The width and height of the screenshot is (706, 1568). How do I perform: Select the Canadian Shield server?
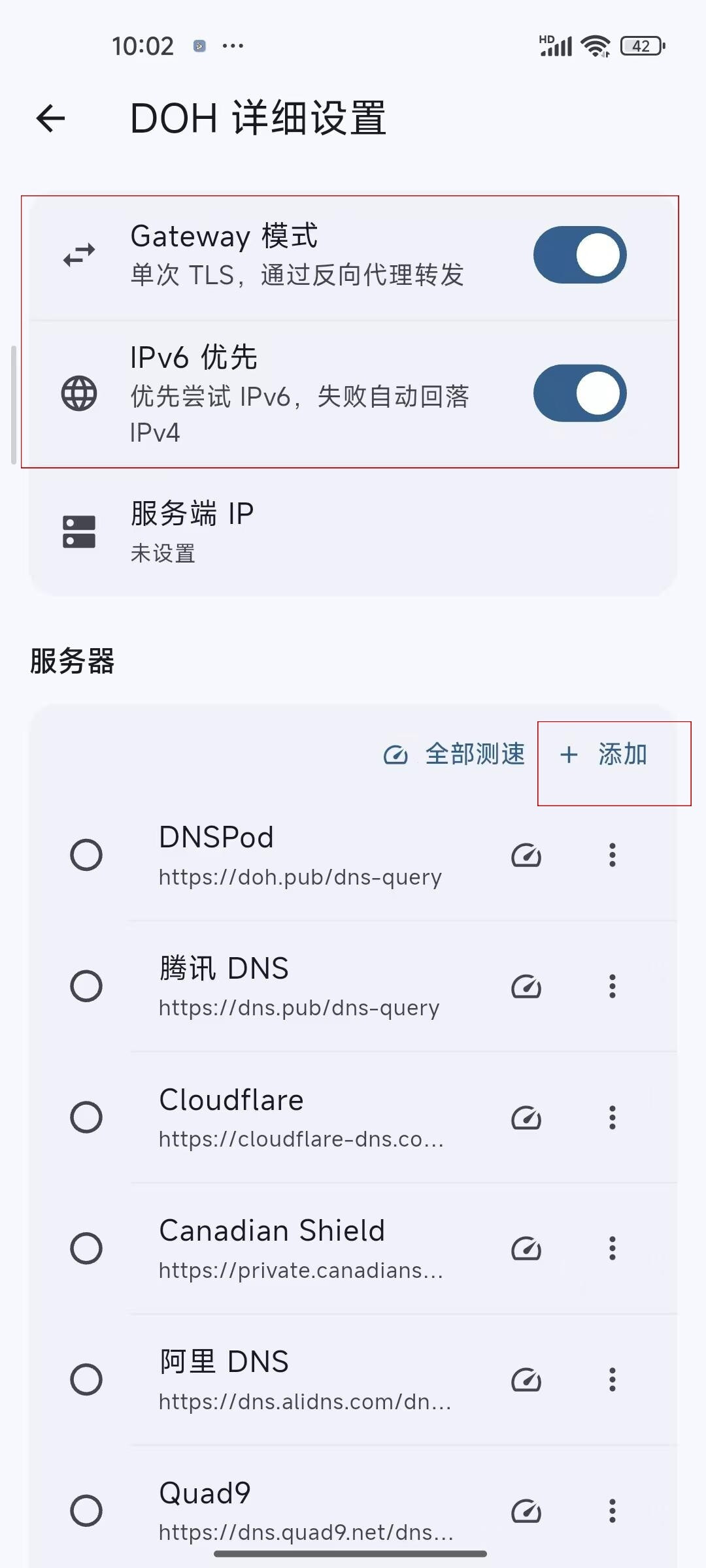point(86,1249)
